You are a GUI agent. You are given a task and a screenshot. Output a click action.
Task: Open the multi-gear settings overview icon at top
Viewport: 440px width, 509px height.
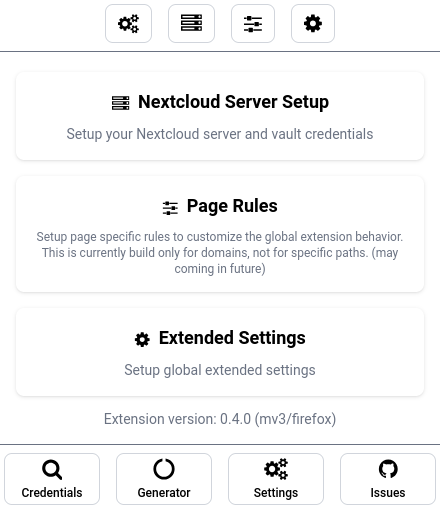(128, 24)
